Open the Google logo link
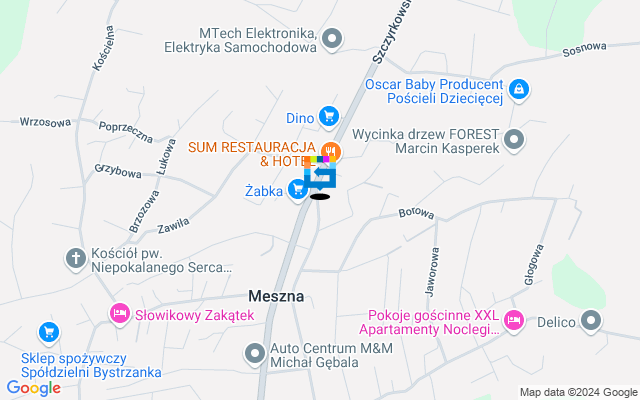 pos(33,388)
